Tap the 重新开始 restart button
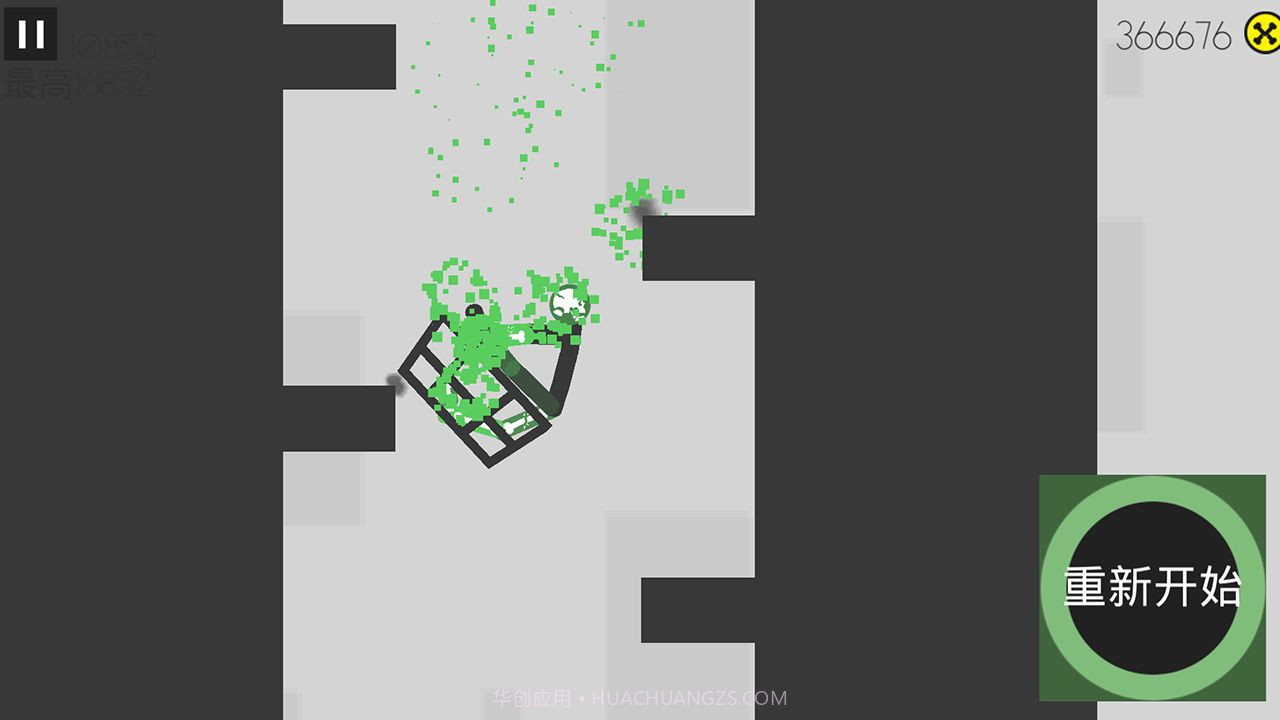 [x=1152, y=588]
